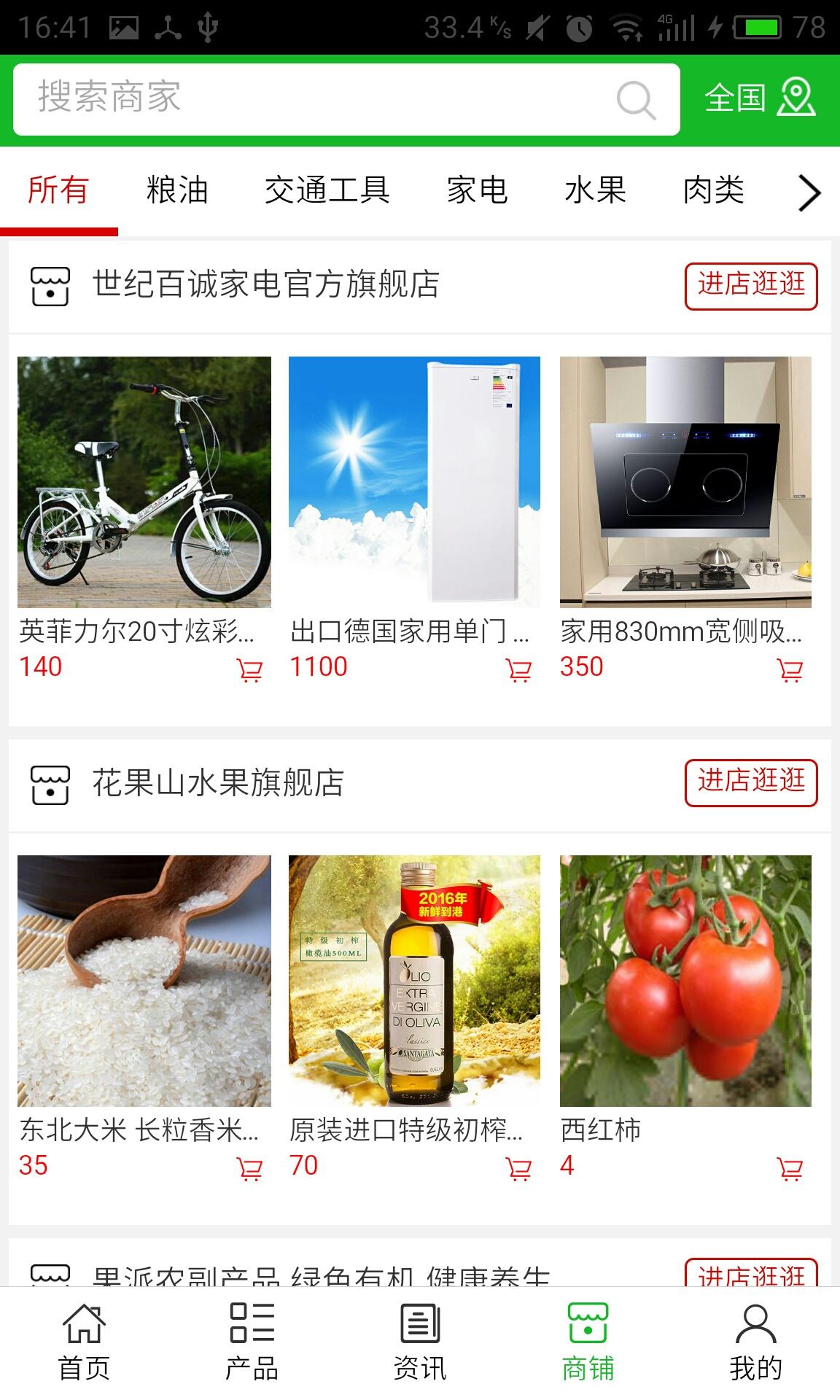Switch to the 家电 category tab
Screen dimensions: 840x1400
[479, 191]
